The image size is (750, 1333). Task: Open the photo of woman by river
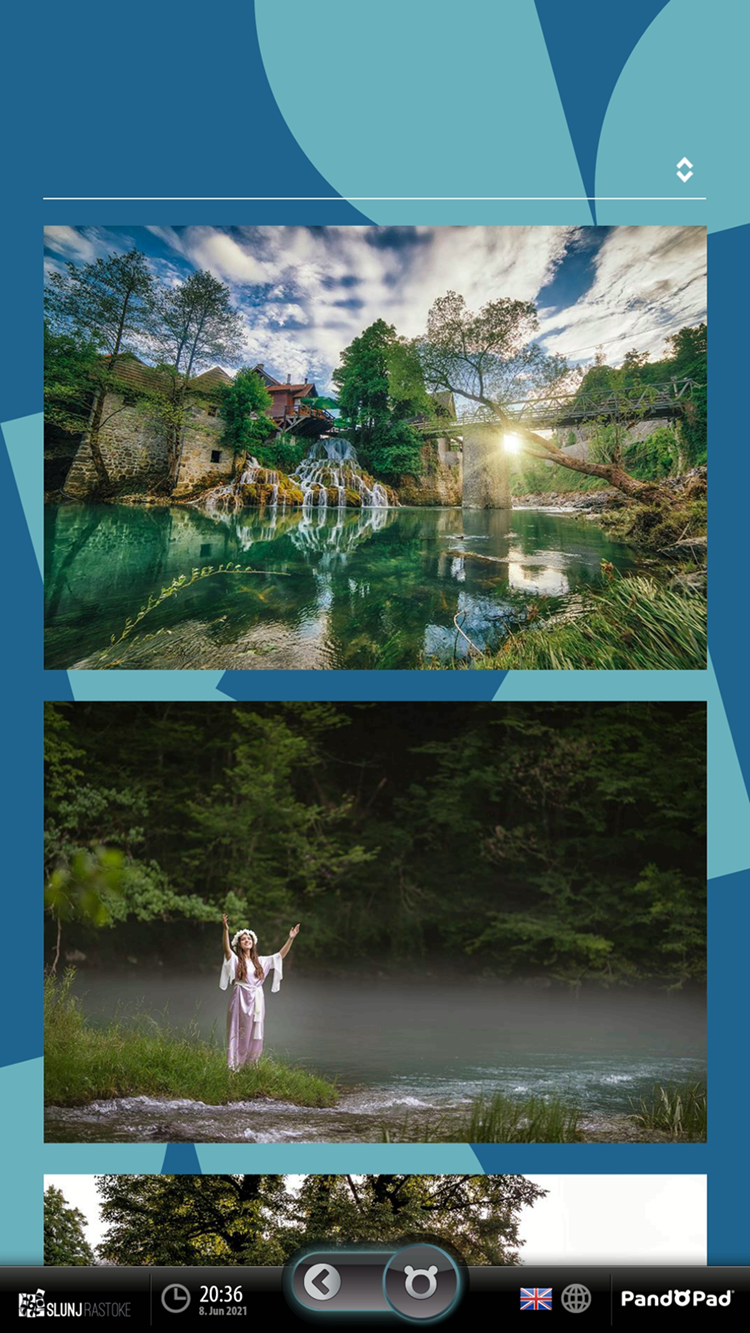pos(375,921)
